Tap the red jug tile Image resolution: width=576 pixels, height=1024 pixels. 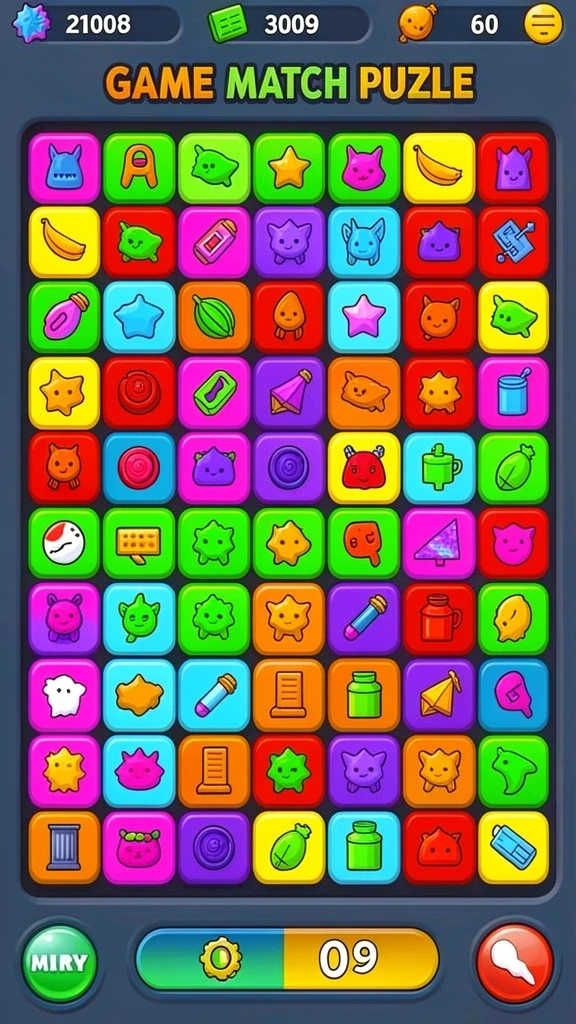coord(439,618)
